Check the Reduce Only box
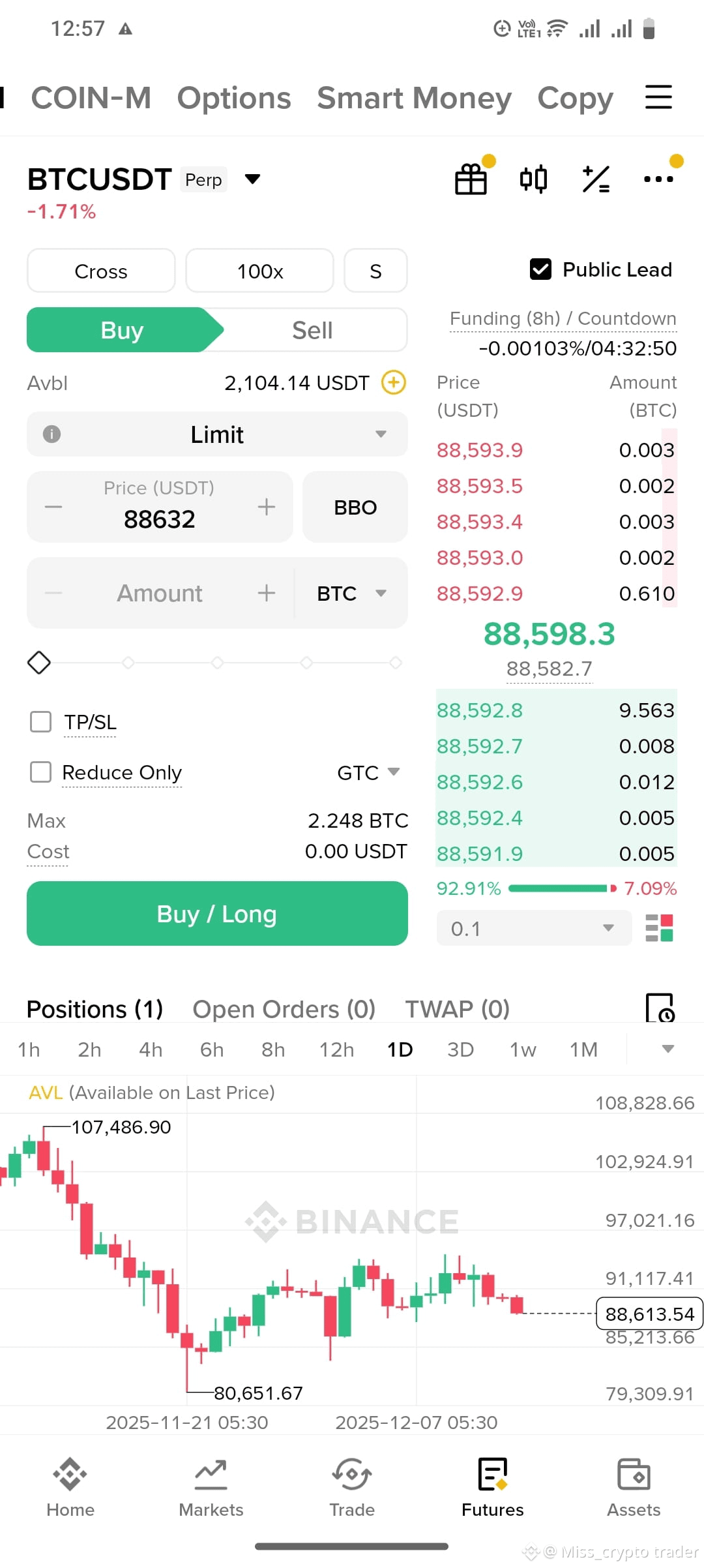Screen dimensions: 704x1568 click(41, 772)
